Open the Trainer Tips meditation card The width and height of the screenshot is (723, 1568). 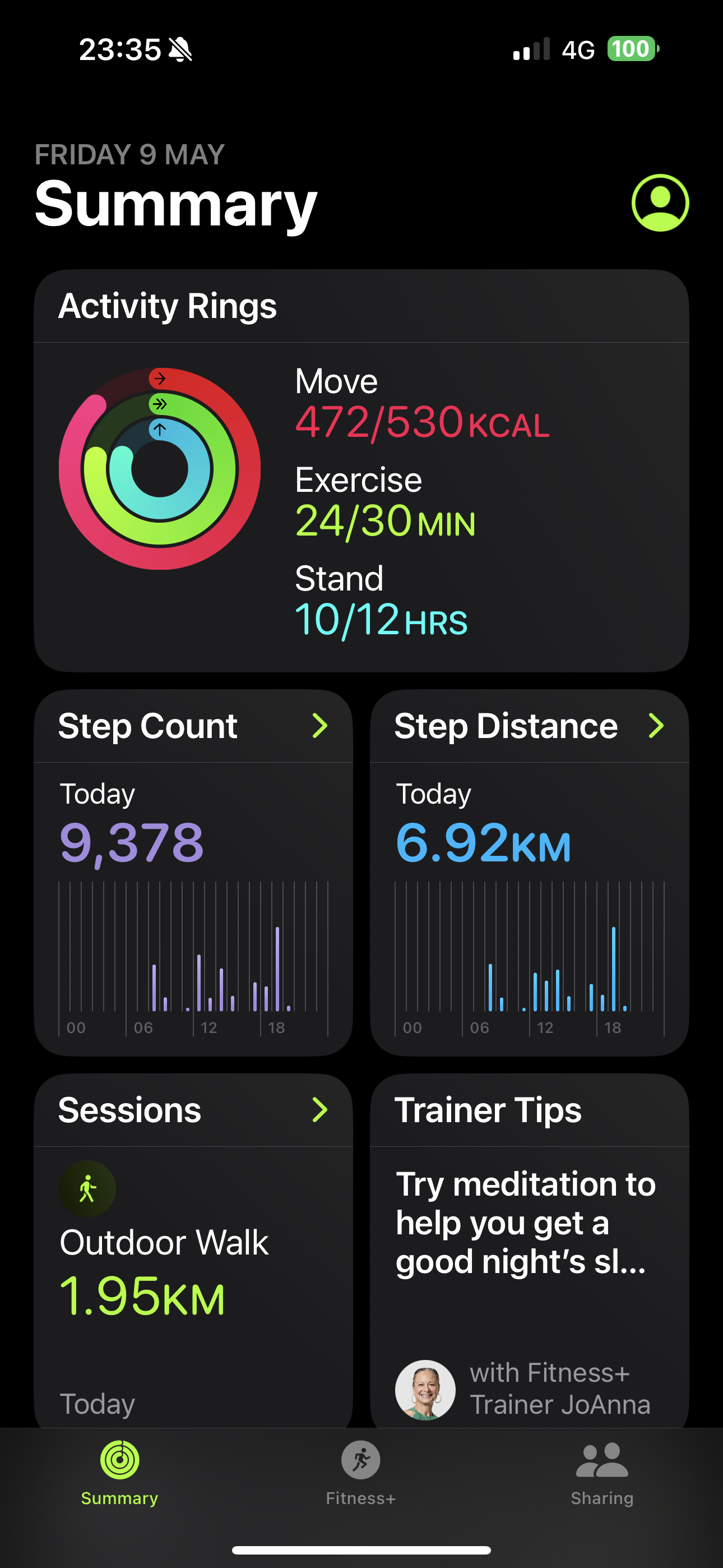530,1252
